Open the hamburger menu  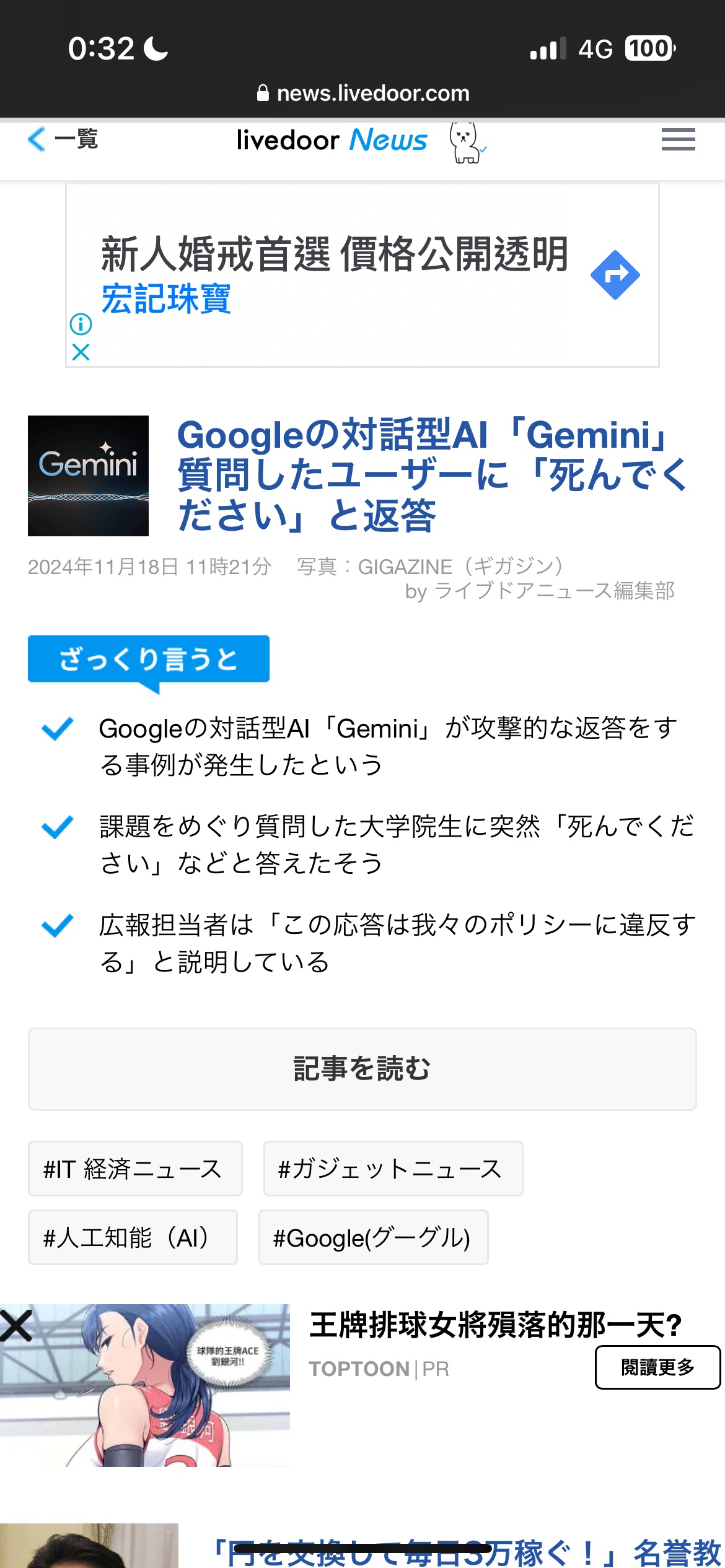(x=678, y=139)
